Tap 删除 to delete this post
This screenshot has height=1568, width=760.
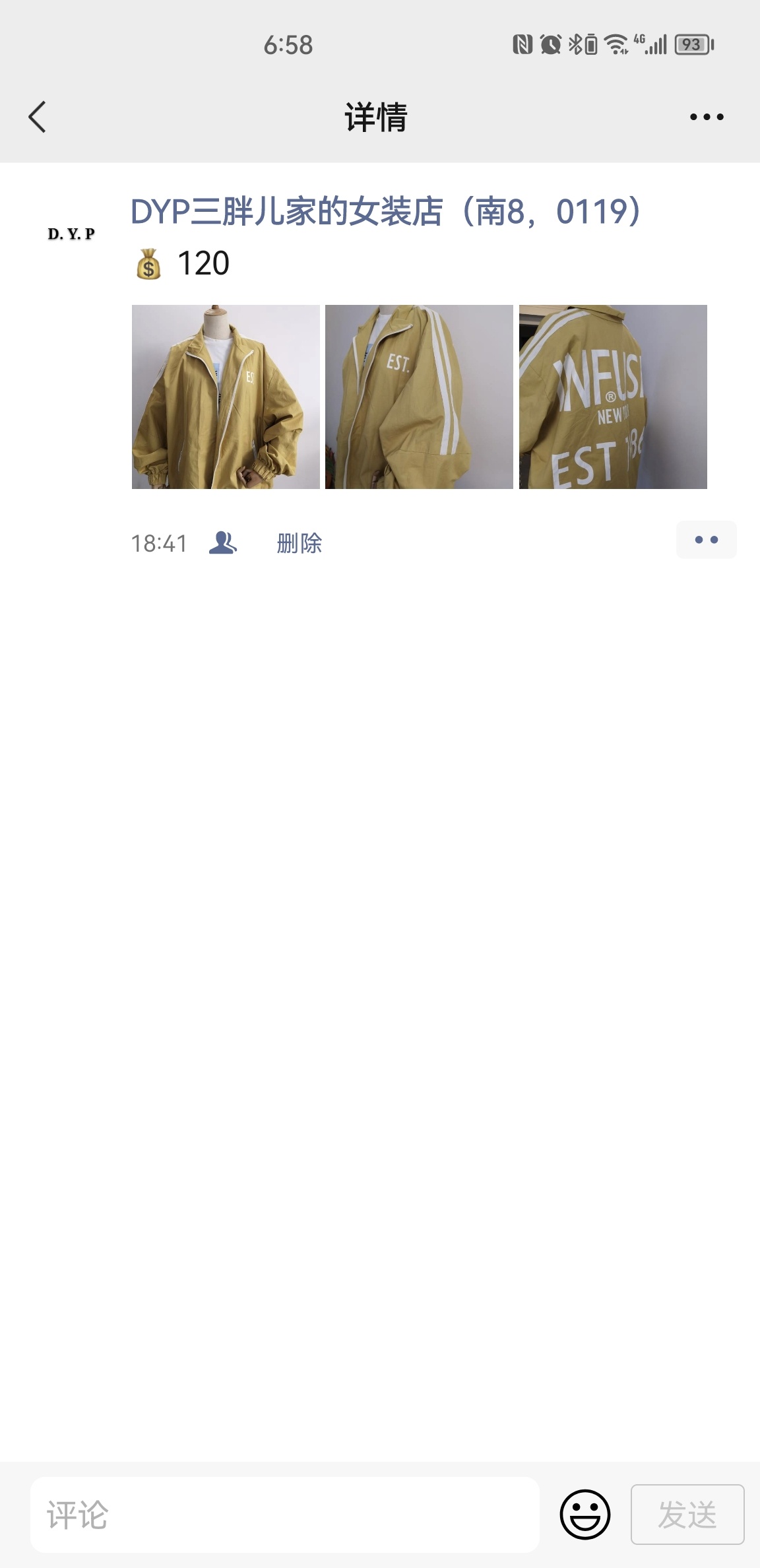coord(300,543)
